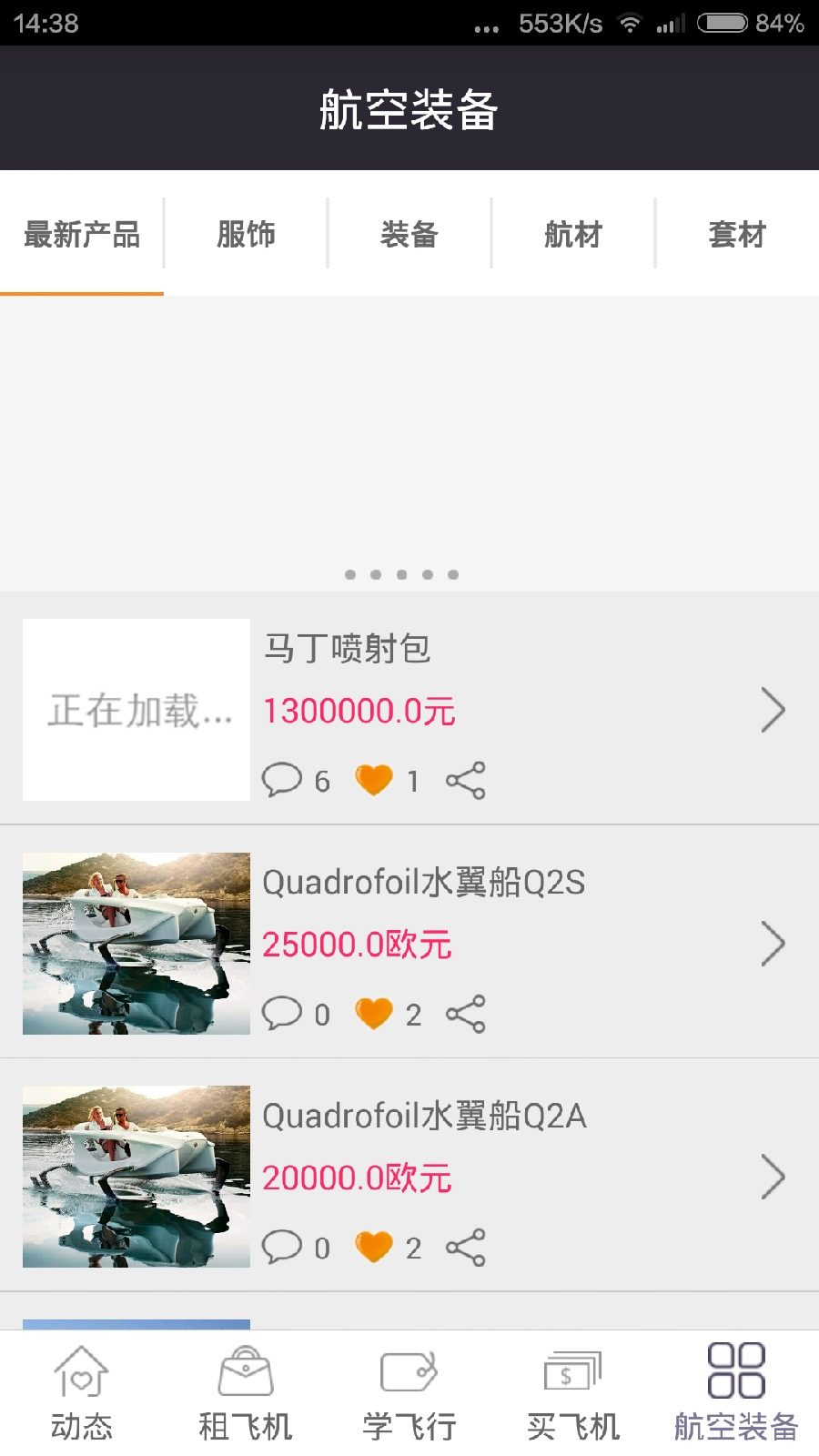Share the 马丁喷射包 product
The image size is (819, 1456).
pos(466,780)
